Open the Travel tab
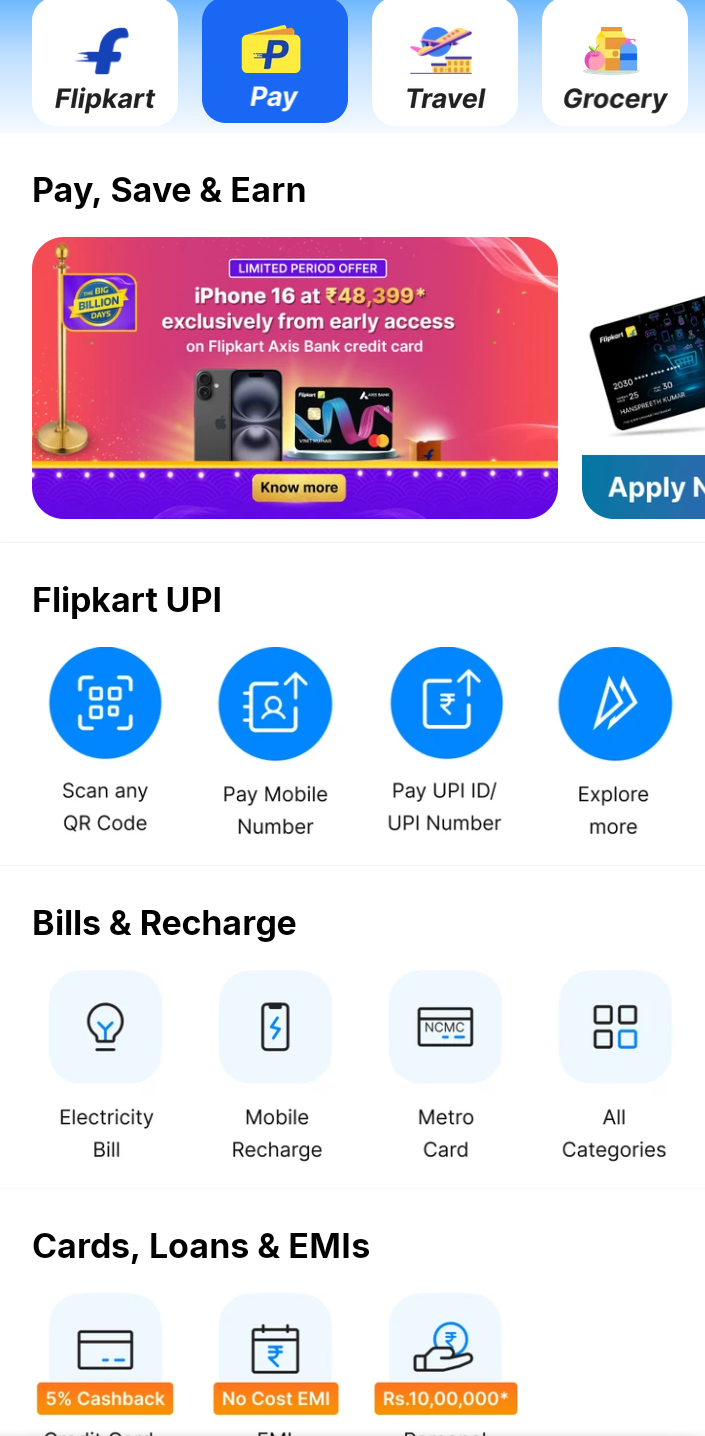 (445, 62)
